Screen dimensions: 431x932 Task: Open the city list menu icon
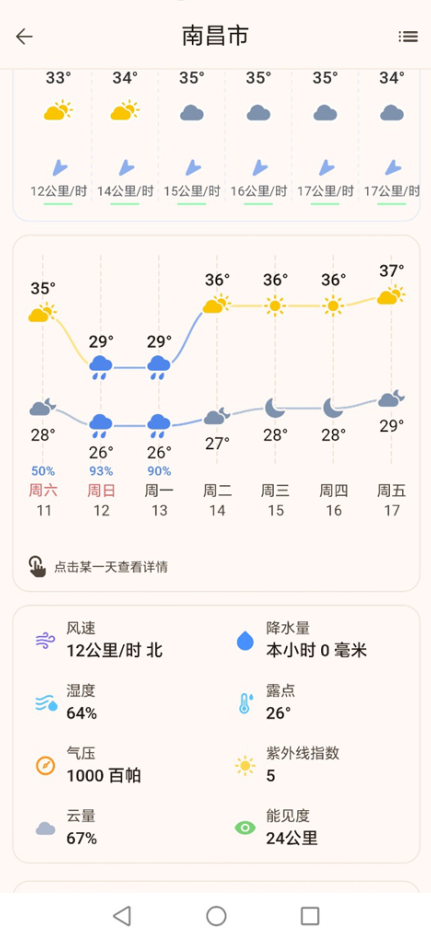pos(408,36)
